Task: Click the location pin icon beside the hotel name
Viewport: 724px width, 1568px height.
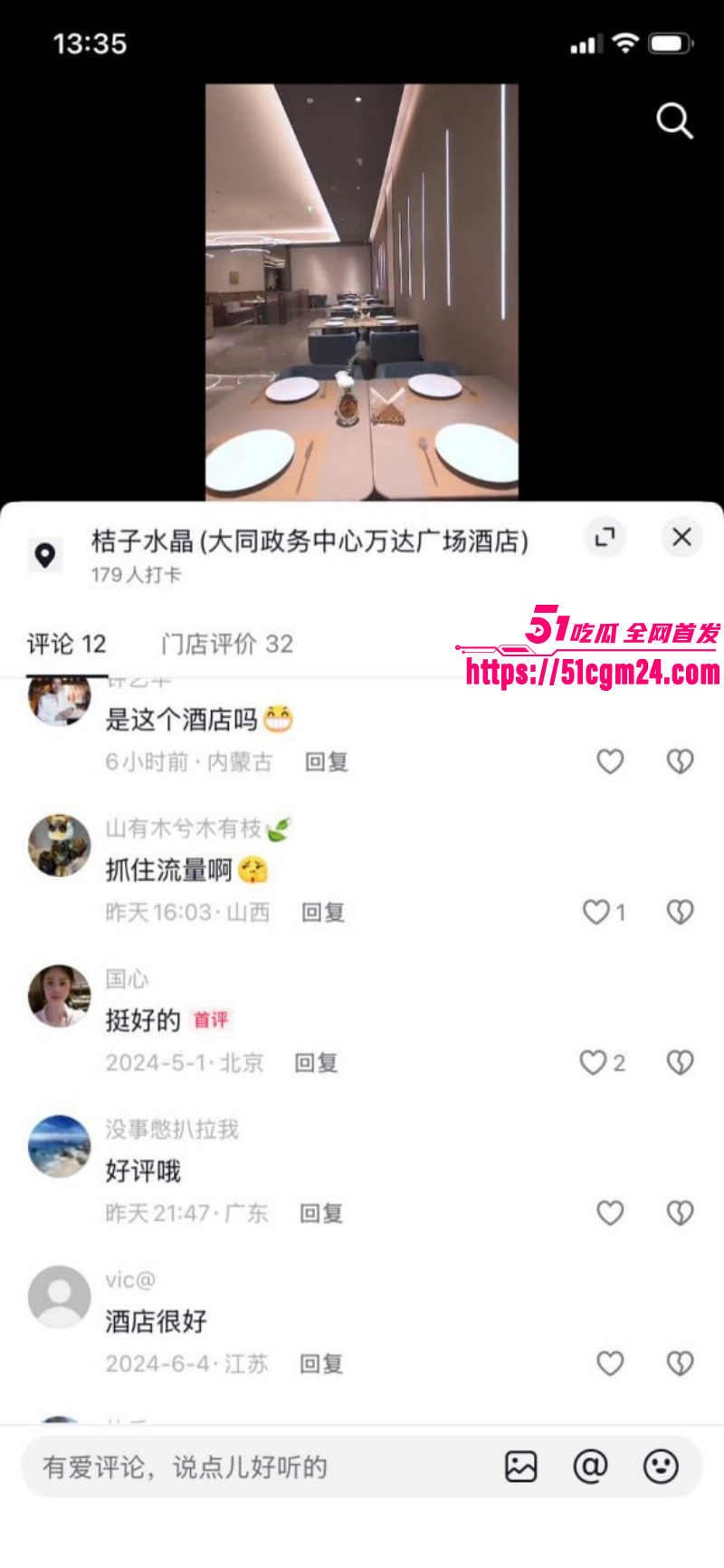Action: point(46,553)
